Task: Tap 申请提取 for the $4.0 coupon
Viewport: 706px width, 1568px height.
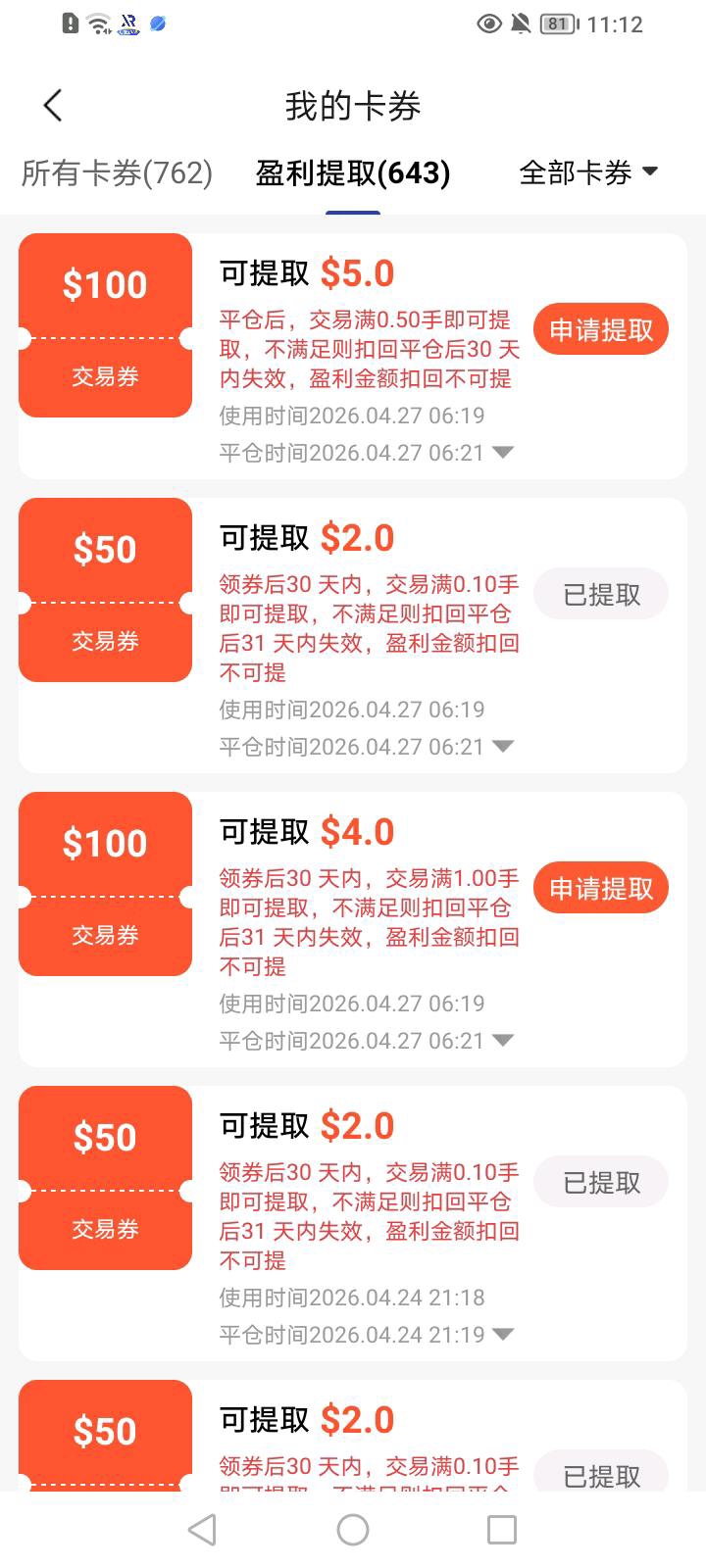Action: click(601, 888)
